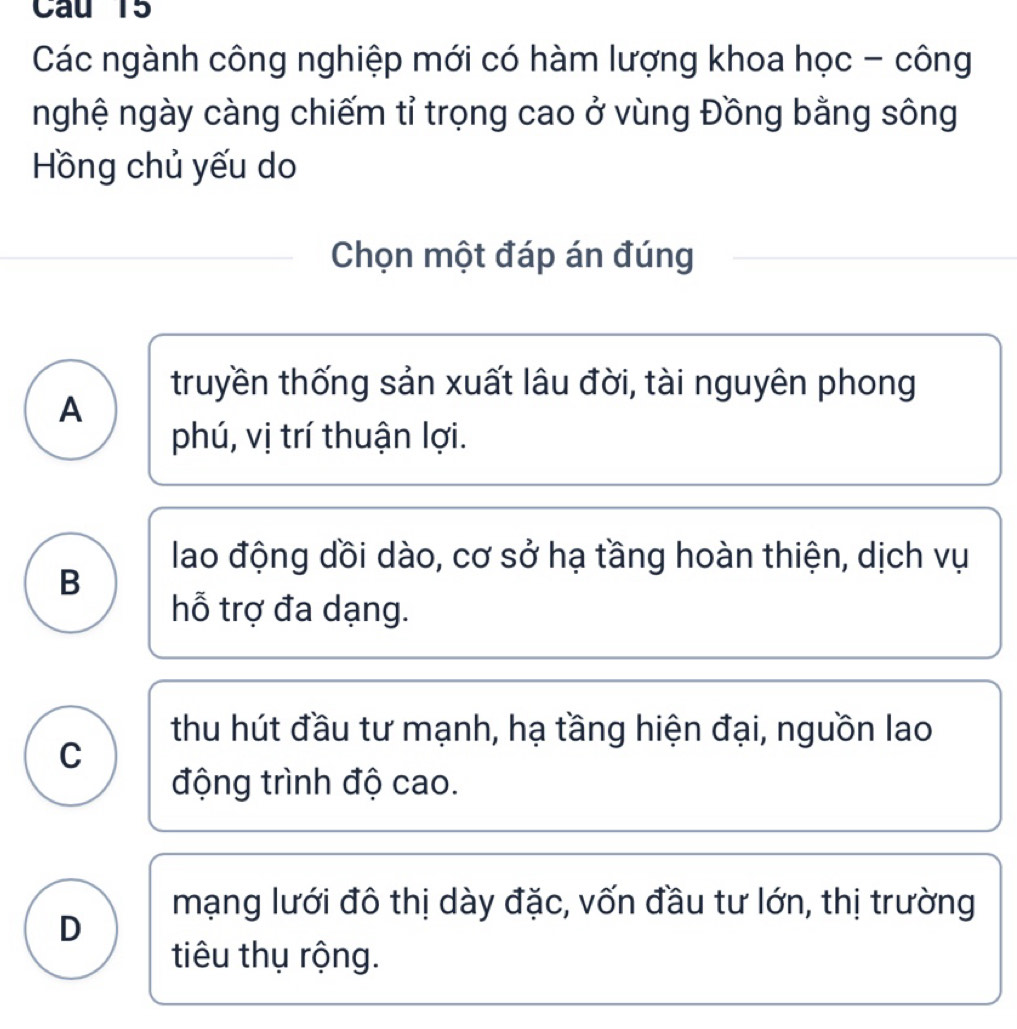Choose answer circle C
Viewport: 1017px width, 1029px height.
(71, 756)
